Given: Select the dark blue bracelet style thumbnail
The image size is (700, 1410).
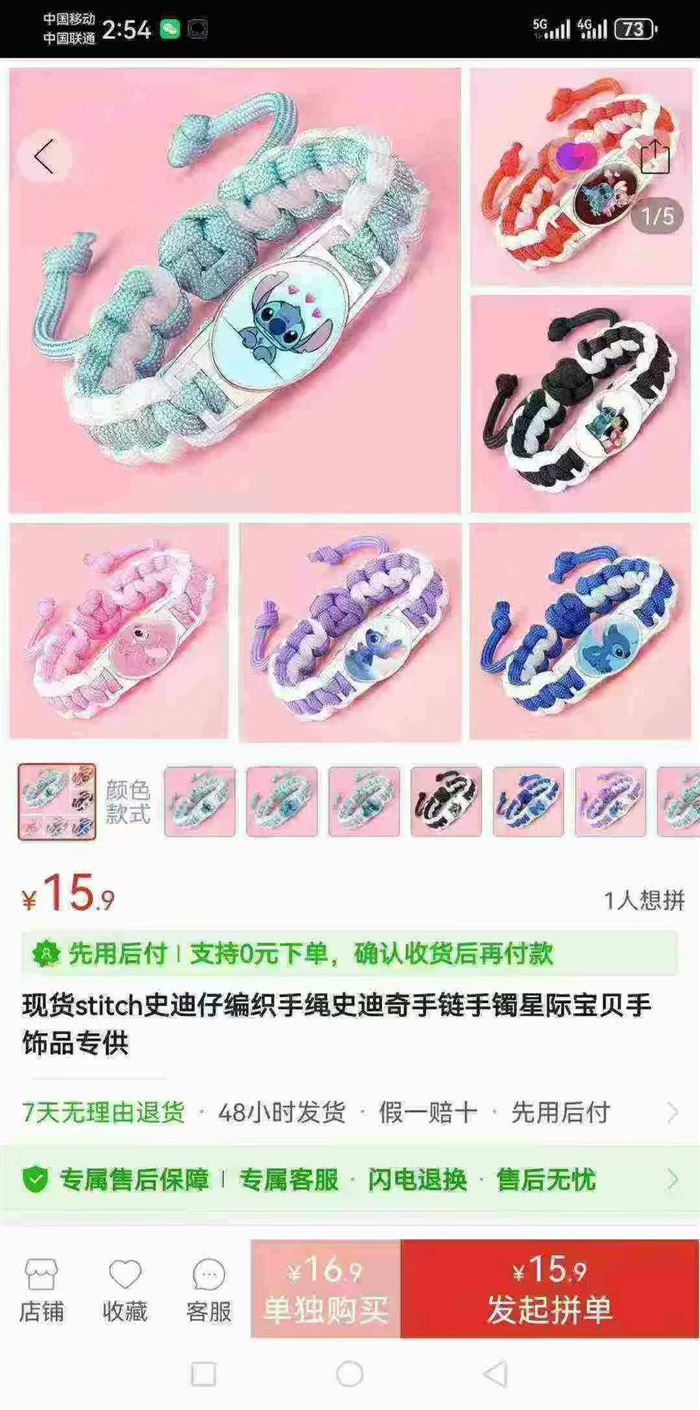Looking at the screenshot, I should click(528, 801).
